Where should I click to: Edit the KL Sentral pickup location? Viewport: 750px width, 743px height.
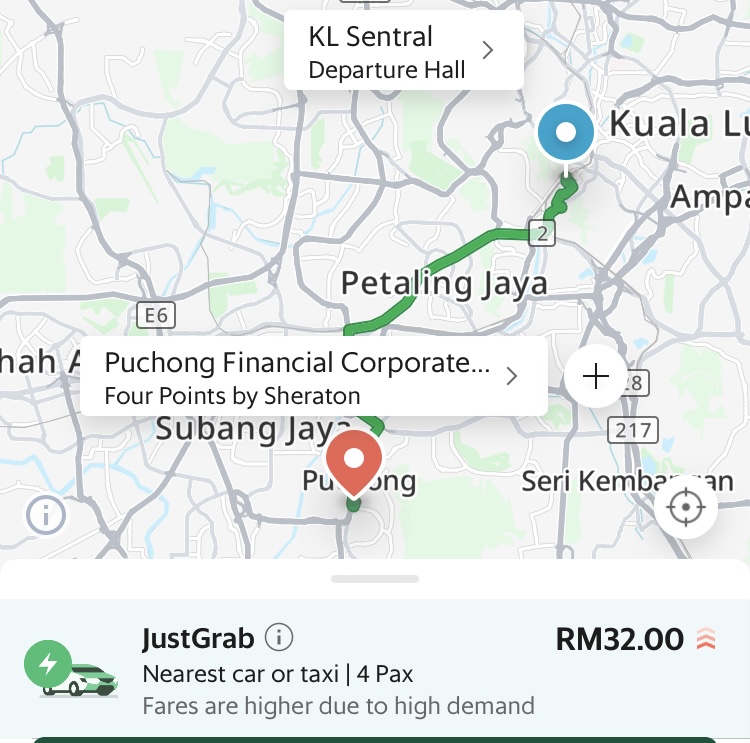pos(403,52)
